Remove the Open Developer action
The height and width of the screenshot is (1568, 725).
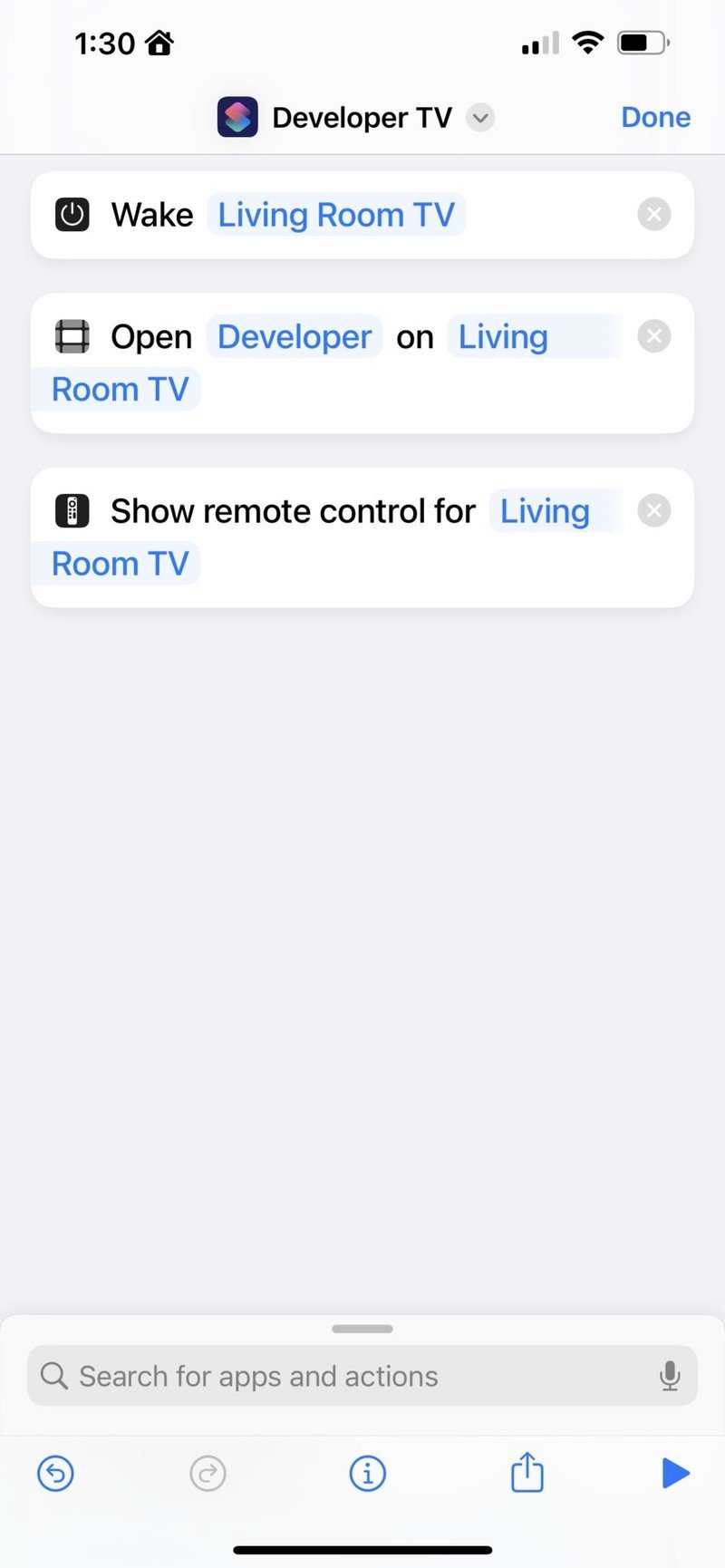click(x=653, y=336)
